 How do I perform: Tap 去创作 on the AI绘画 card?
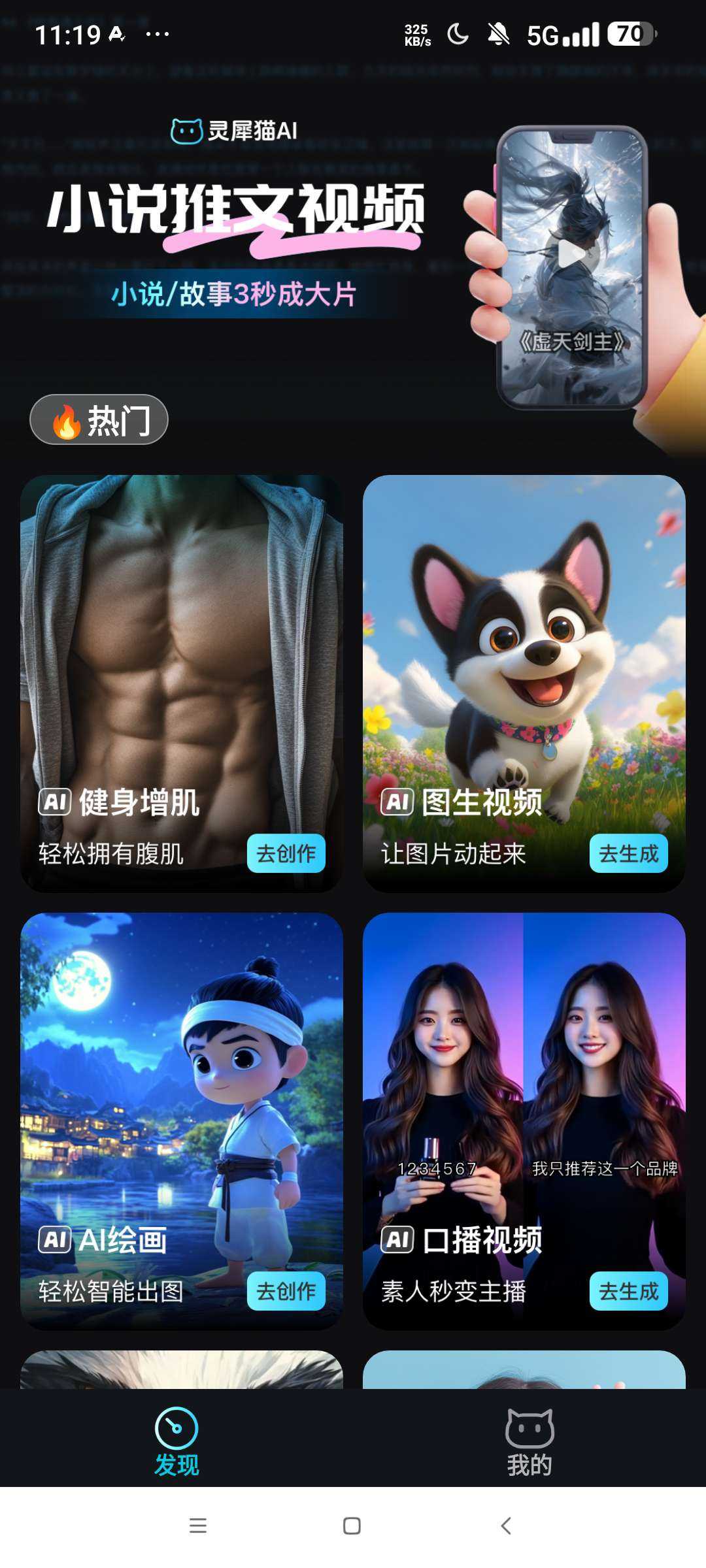[286, 1291]
